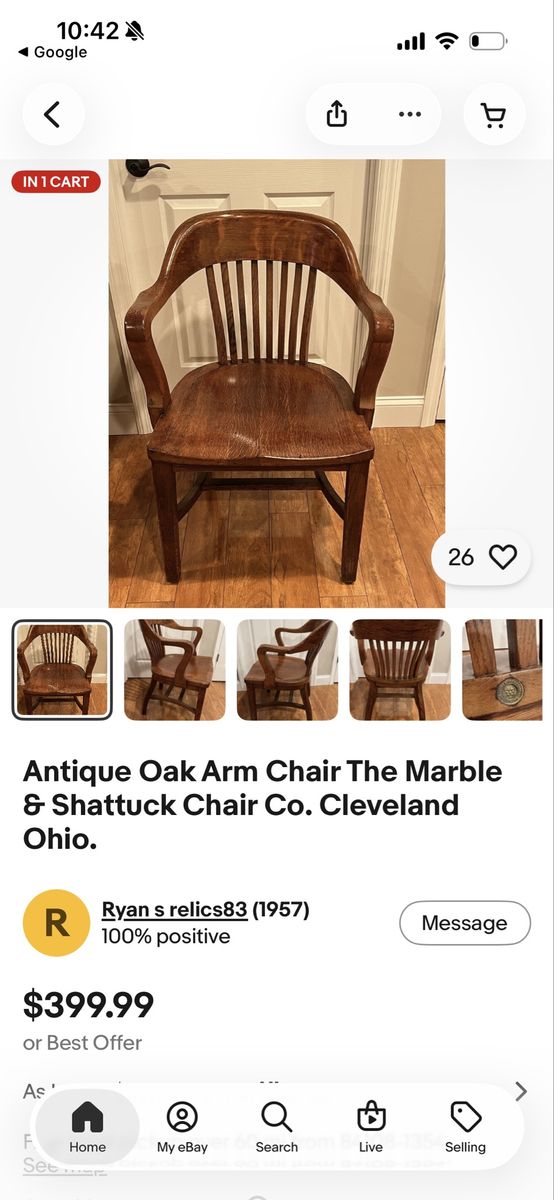Add listing to watchlist with heart
This screenshot has height=1200, width=554.
tap(503, 557)
